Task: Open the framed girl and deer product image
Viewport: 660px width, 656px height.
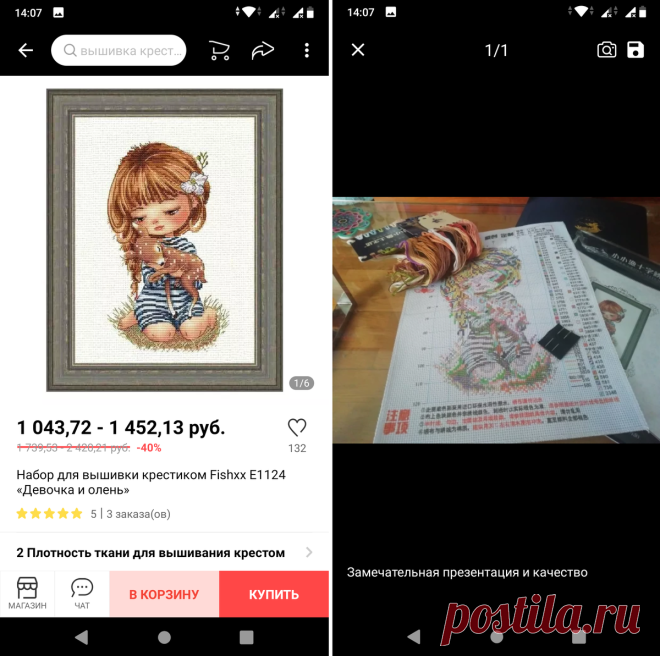Action: point(165,240)
